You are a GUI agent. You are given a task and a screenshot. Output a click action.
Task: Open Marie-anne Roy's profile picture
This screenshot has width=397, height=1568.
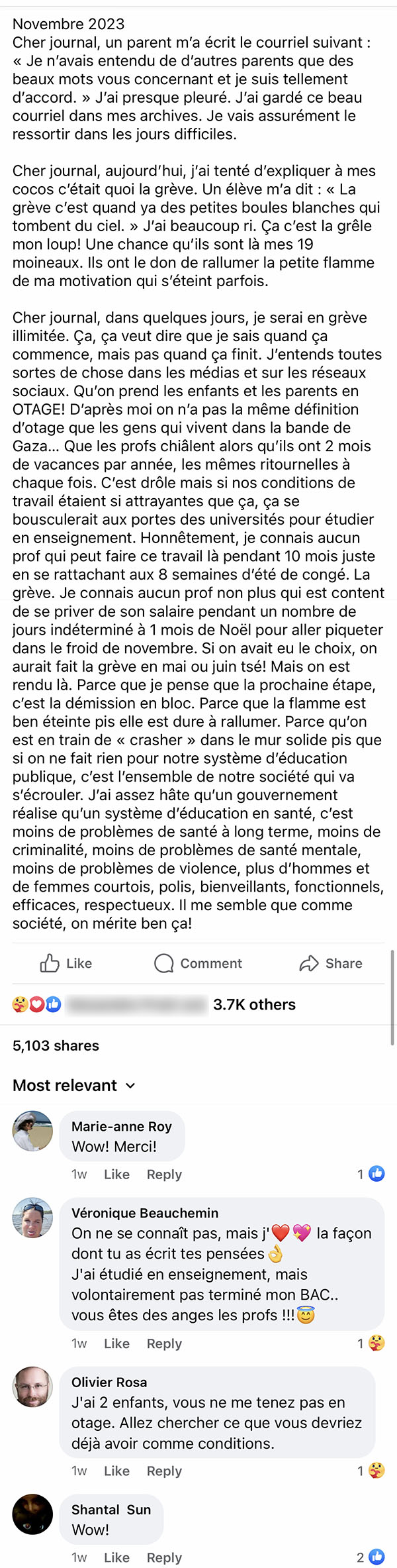click(32, 1131)
